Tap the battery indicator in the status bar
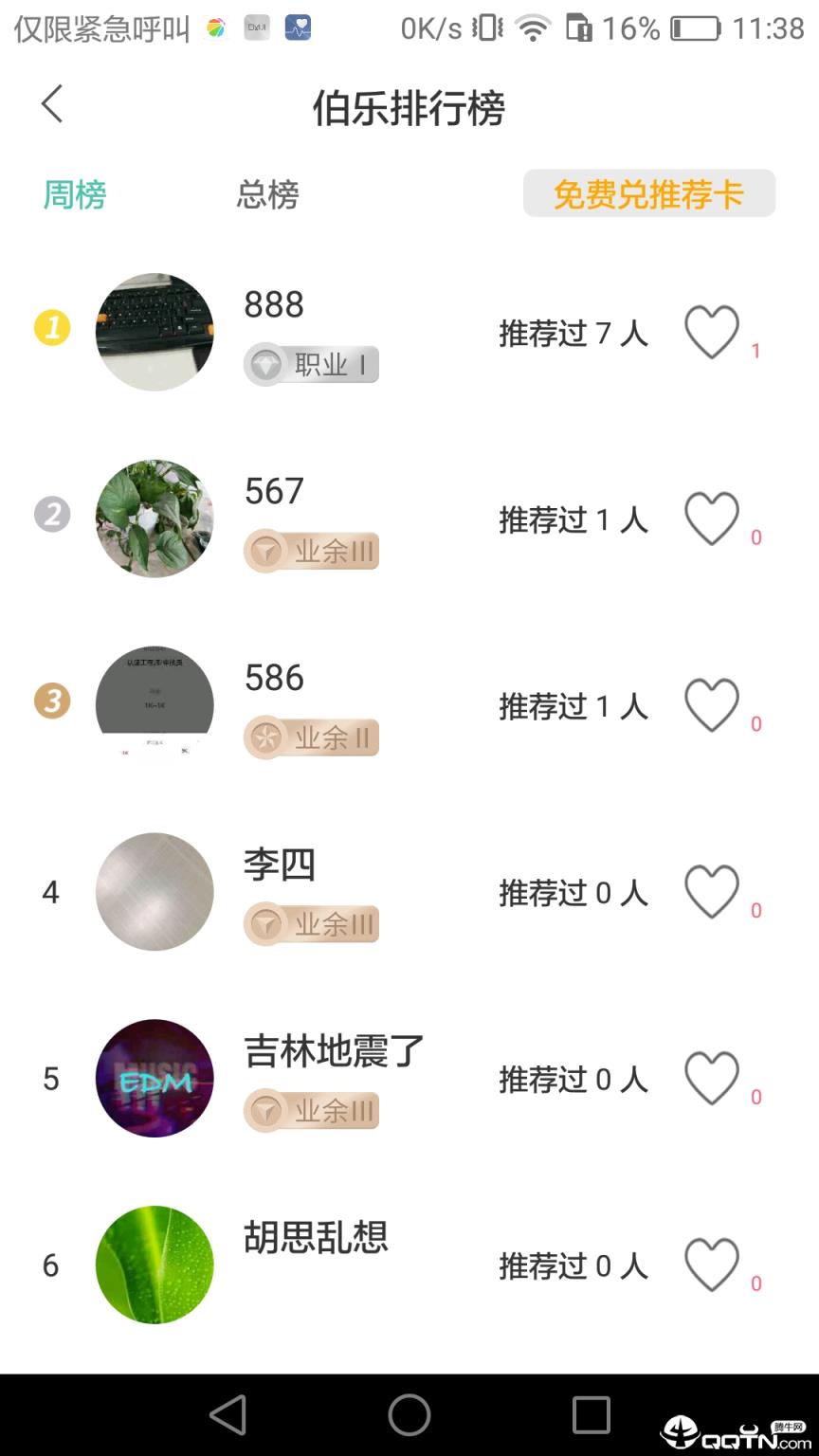The width and height of the screenshot is (819, 1456). 699,29
